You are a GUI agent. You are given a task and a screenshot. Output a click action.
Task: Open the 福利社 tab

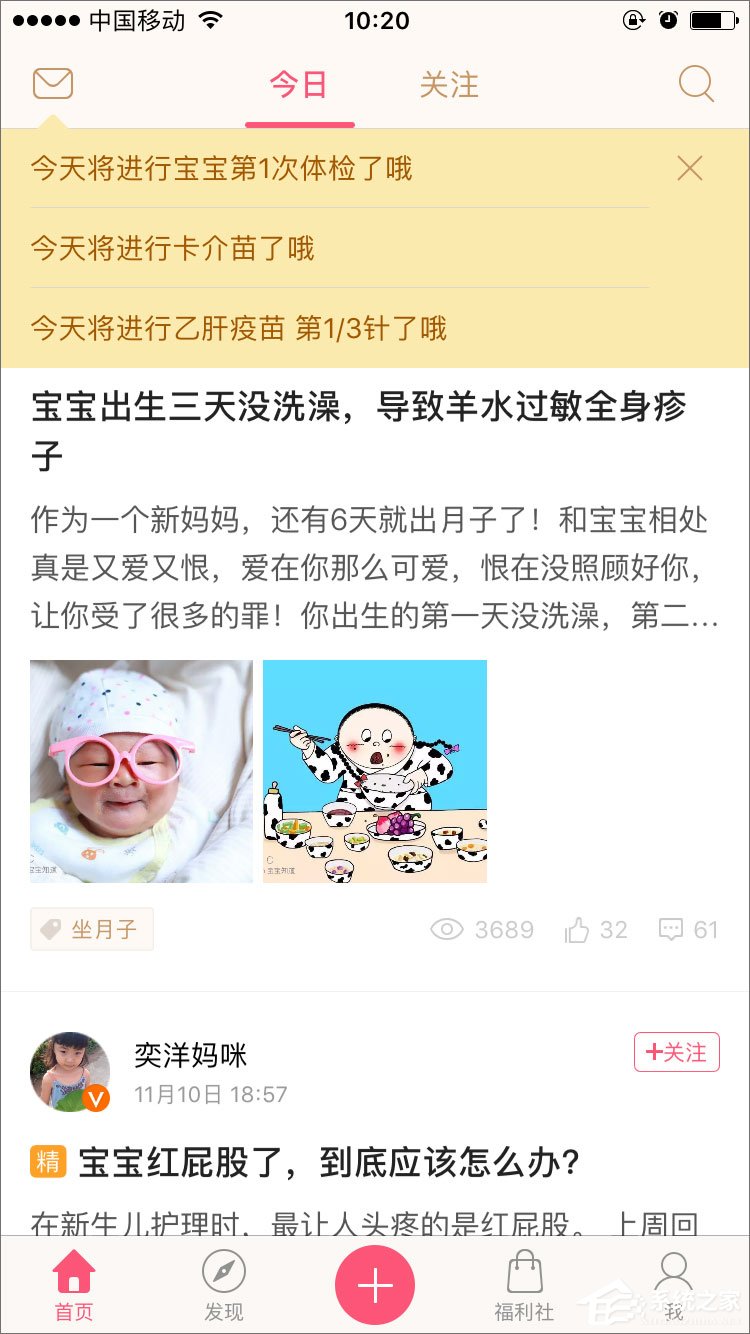(524, 1287)
